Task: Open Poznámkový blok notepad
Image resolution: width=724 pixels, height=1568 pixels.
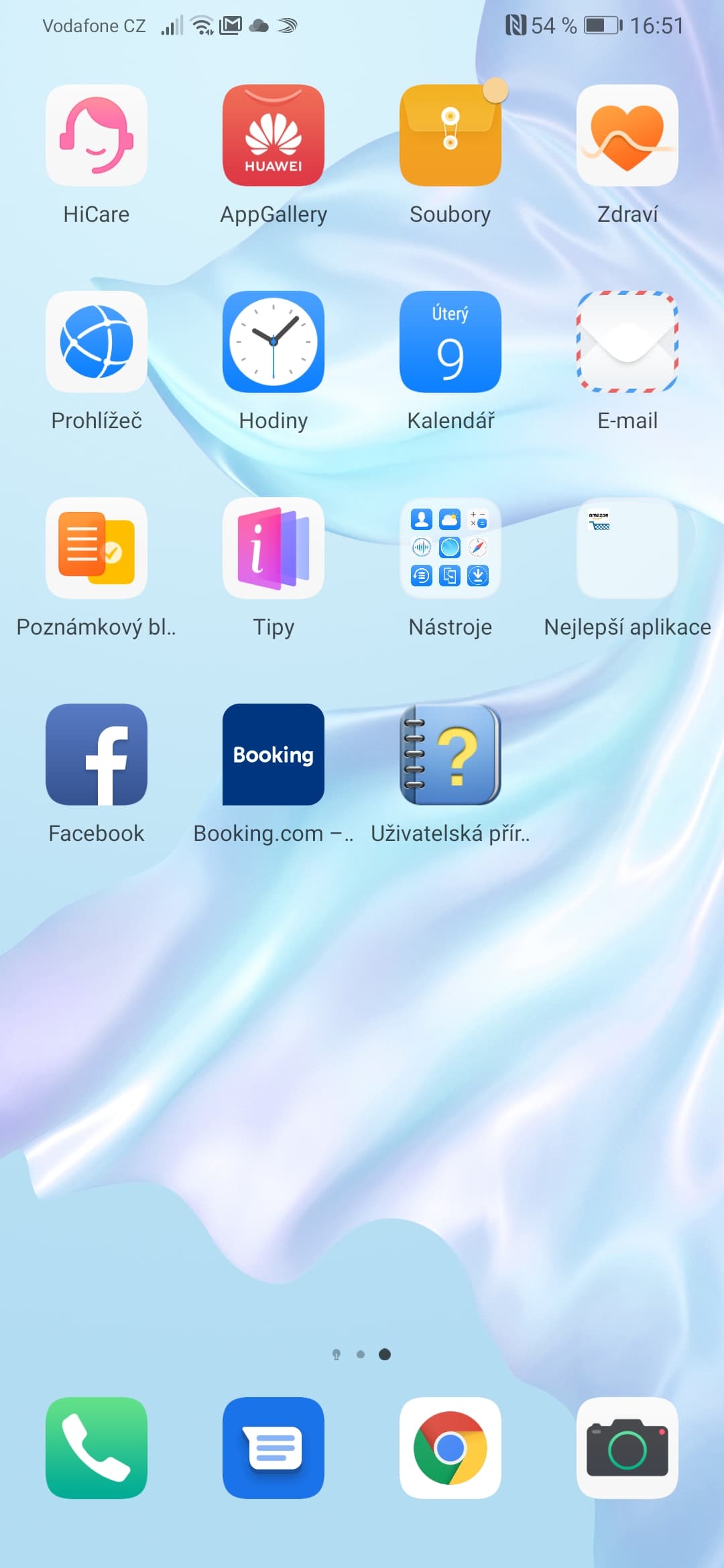Action: [x=97, y=548]
